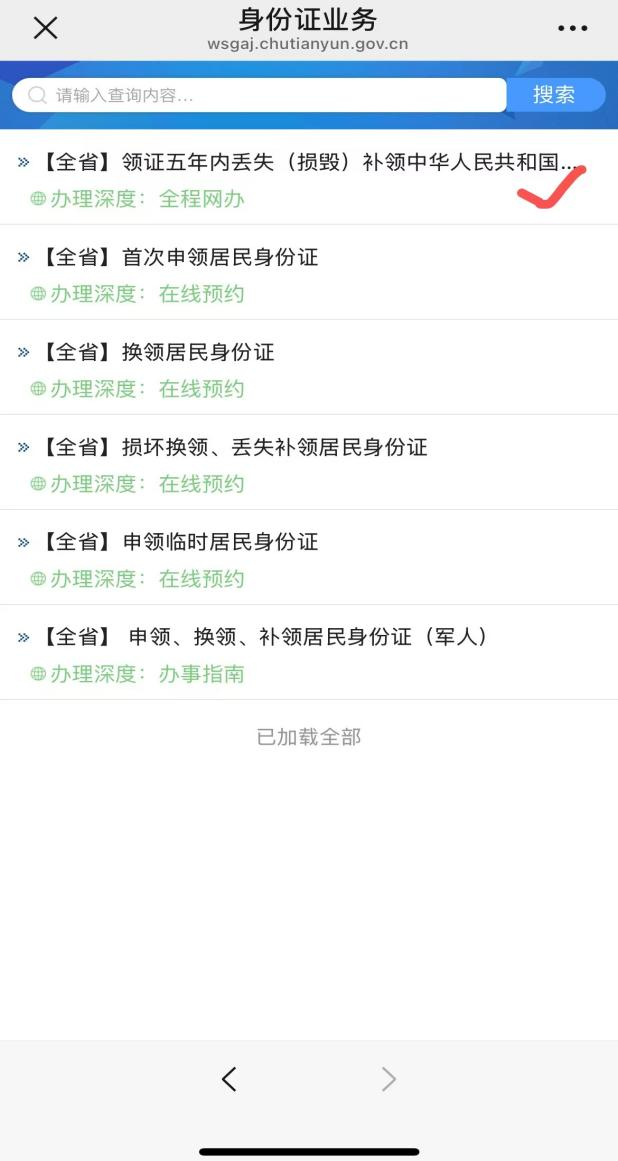Close the 身份证业务 web page
The image size is (618, 1161).
tap(45, 28)
